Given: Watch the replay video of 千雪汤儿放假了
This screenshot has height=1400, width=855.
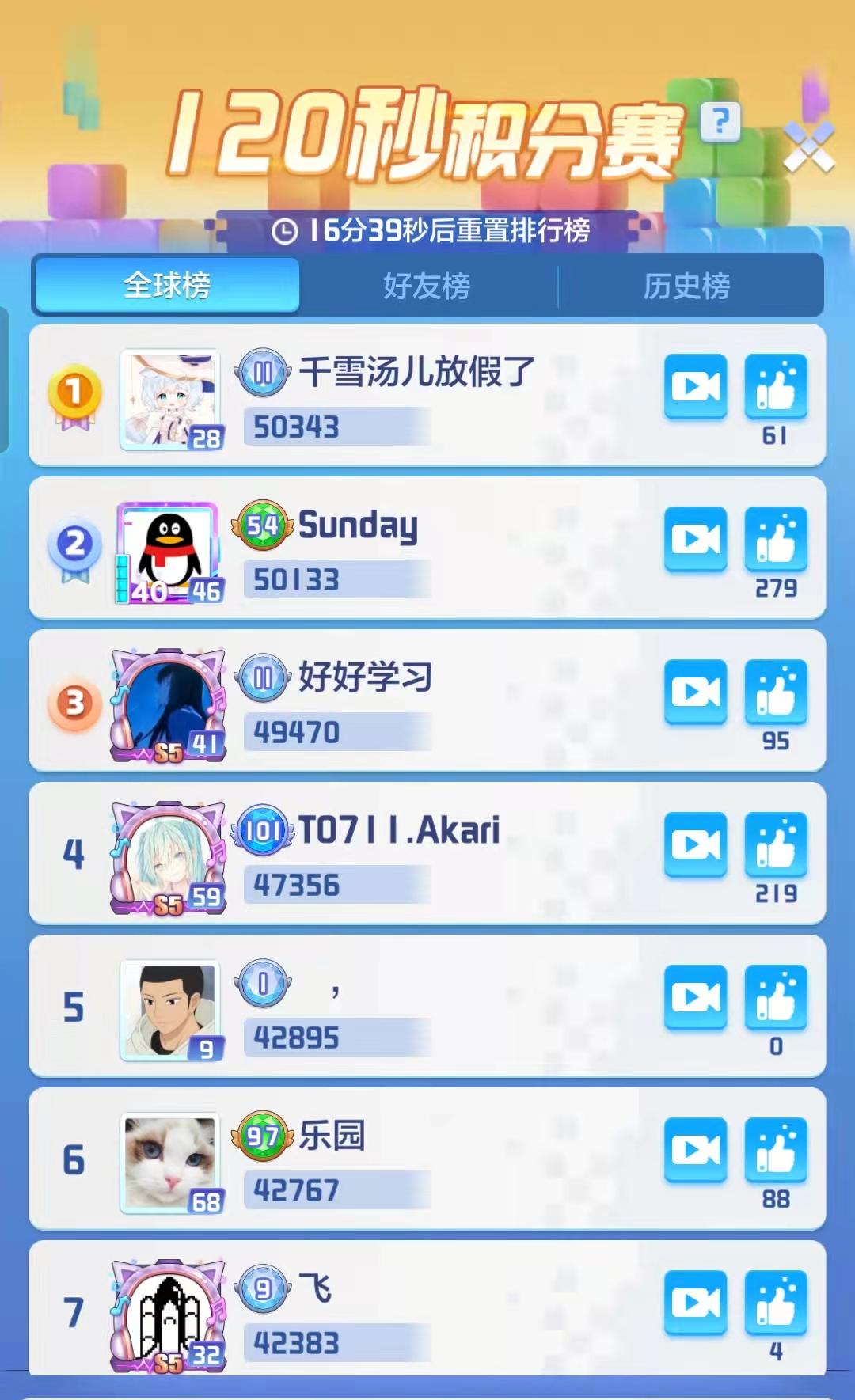Looking at the screenshot, I should [695, 386].
